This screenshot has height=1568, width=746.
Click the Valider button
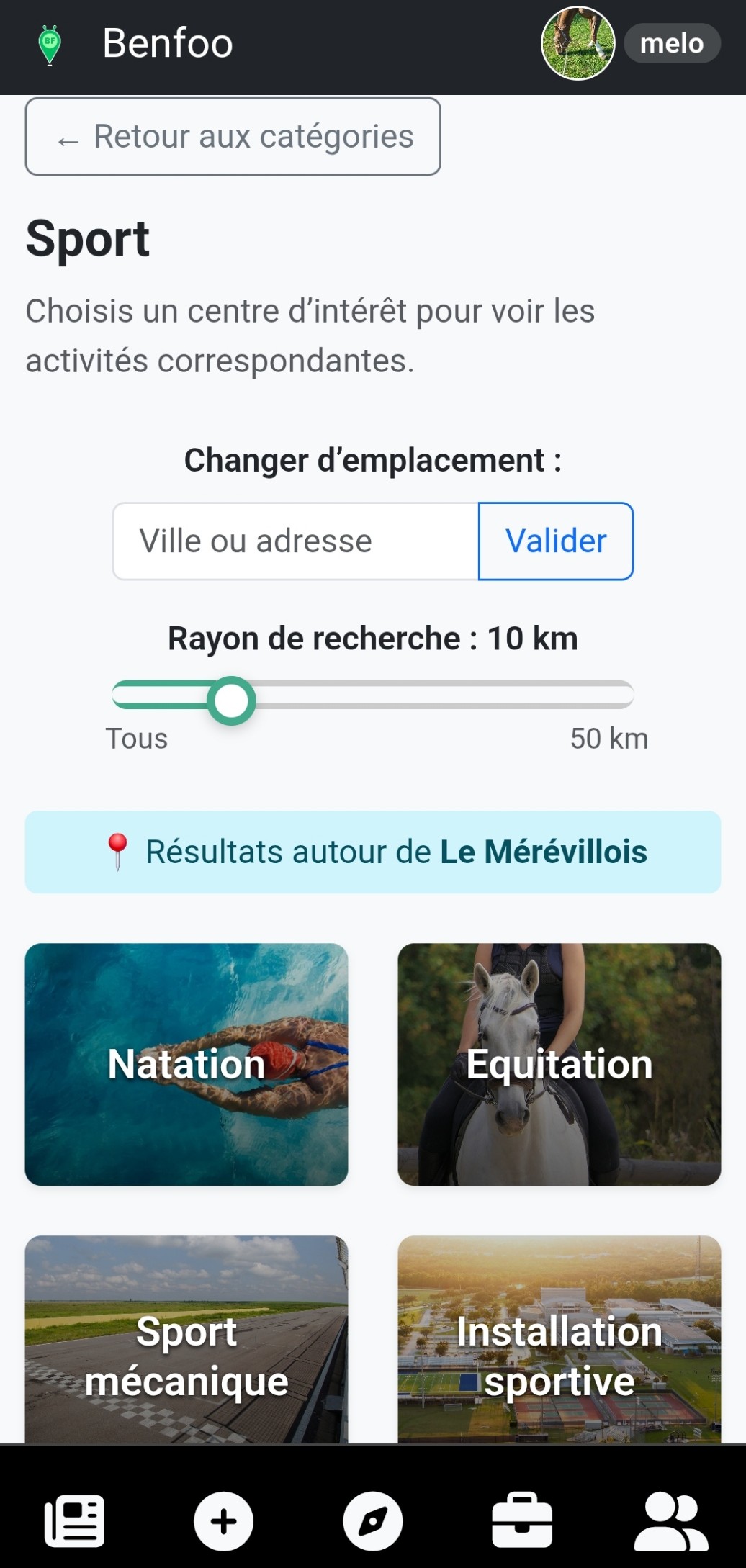(556, 541)
